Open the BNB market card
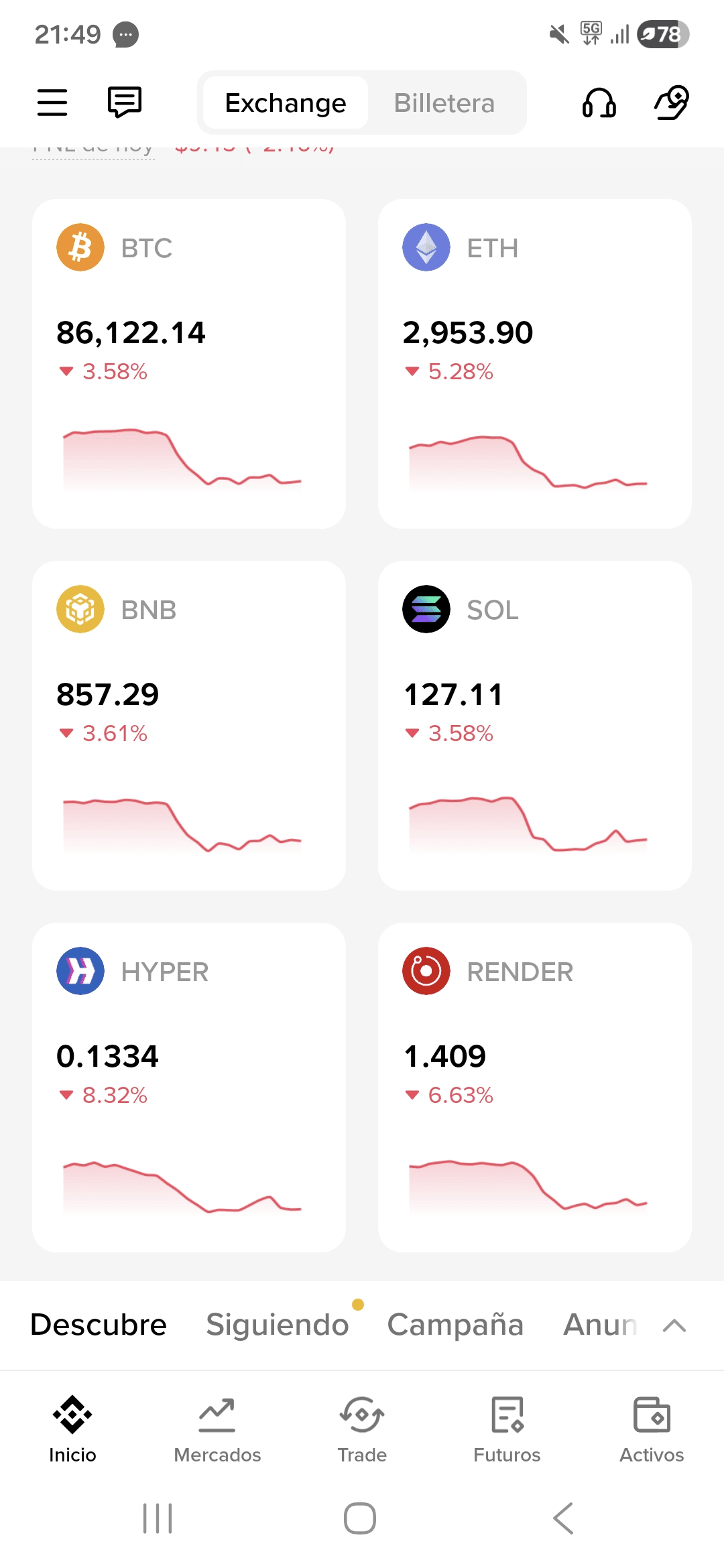This screenshot has height=1568, width=724. point(189,725)
